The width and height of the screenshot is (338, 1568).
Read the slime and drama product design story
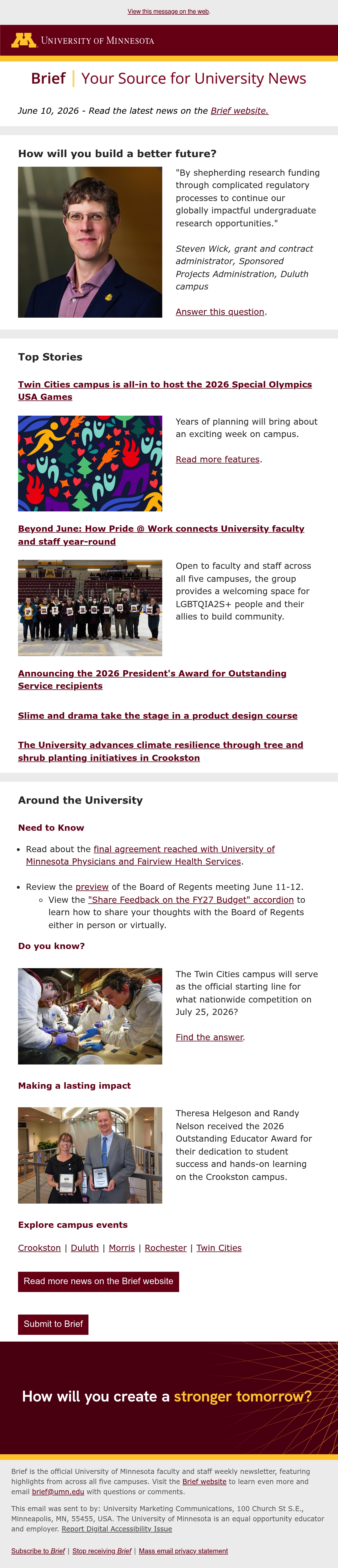point(158,716)
